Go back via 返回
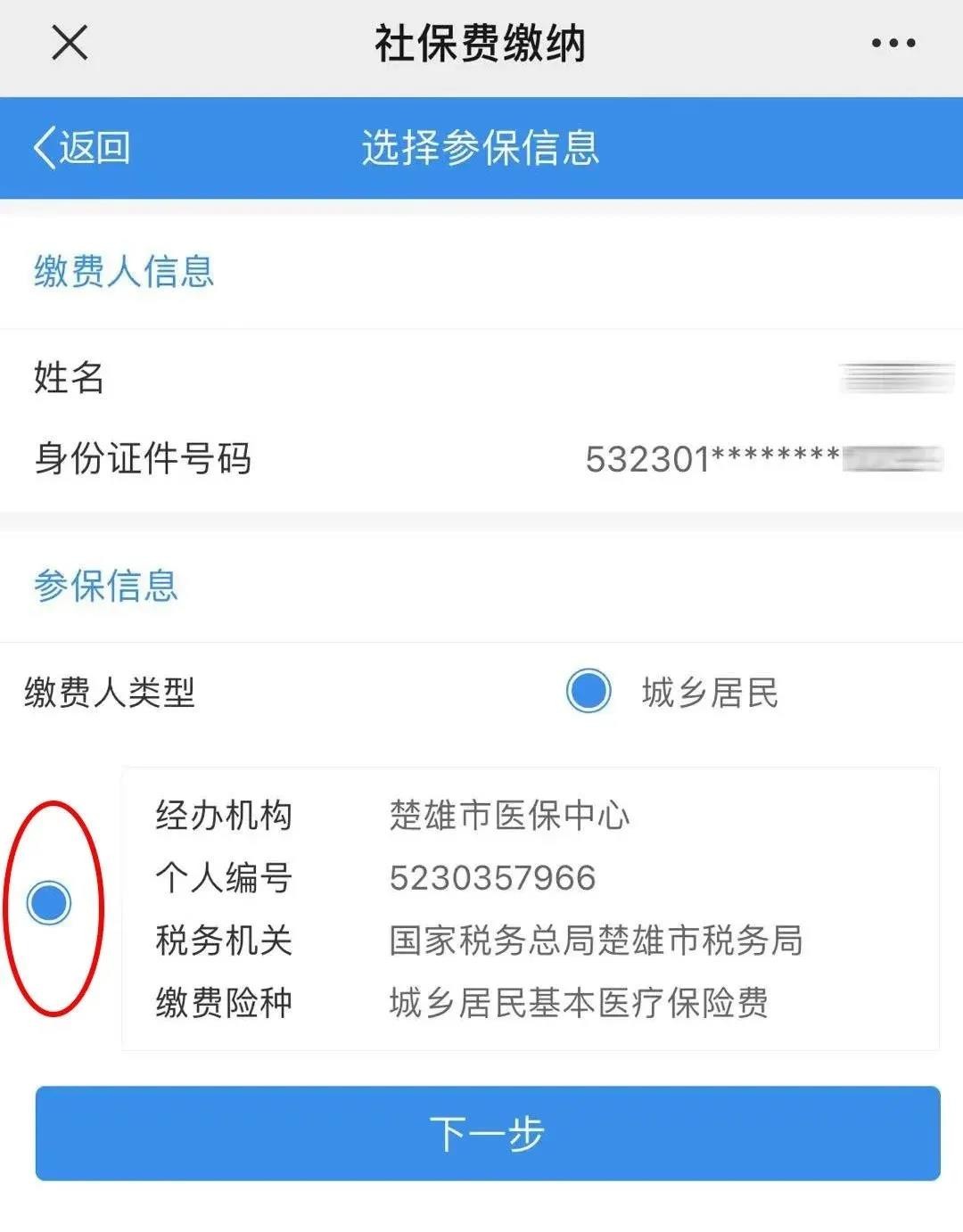This screenshot has width=963, height=1232. (x=82, y=147)
